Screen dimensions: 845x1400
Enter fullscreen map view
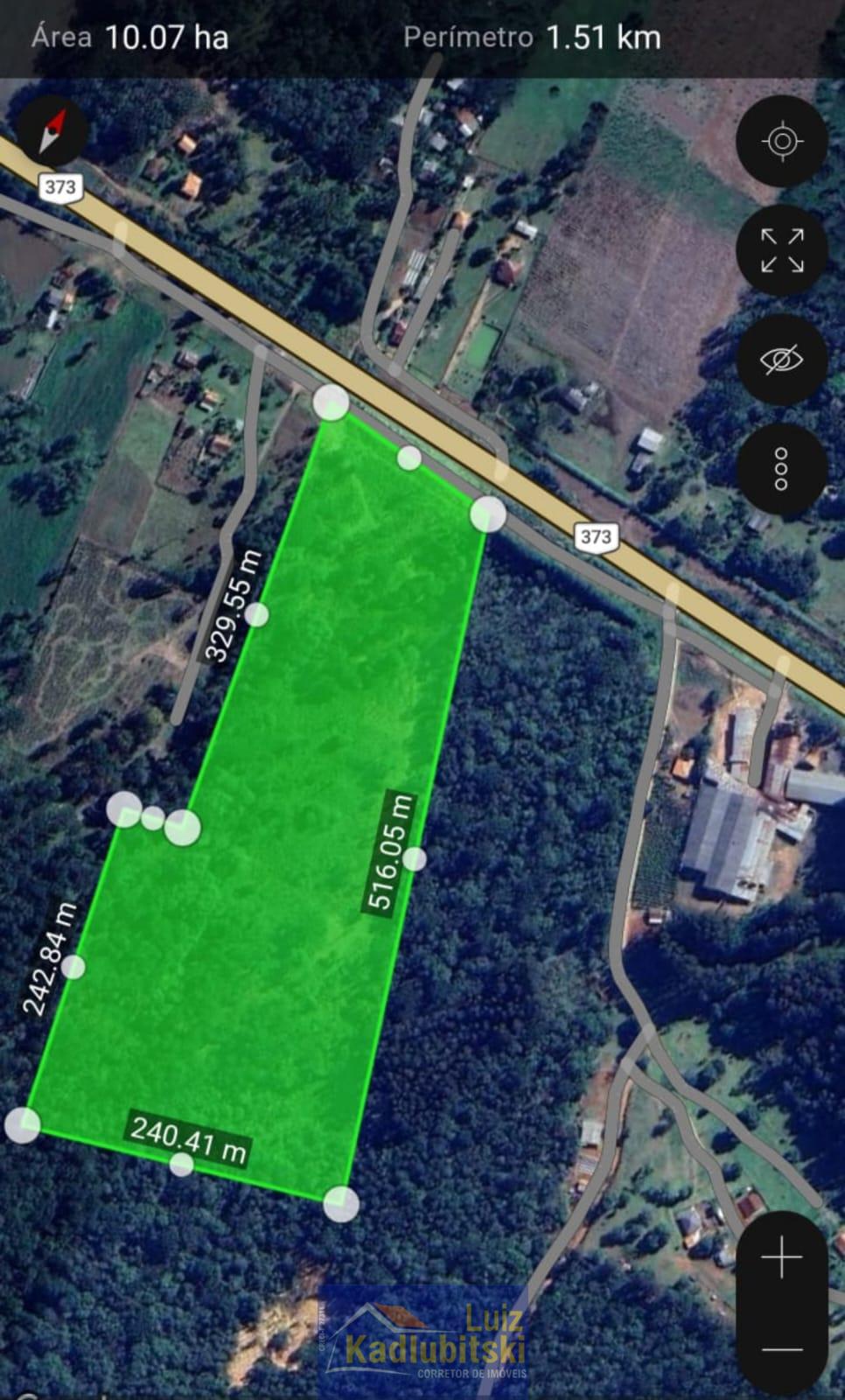(781, 251)
